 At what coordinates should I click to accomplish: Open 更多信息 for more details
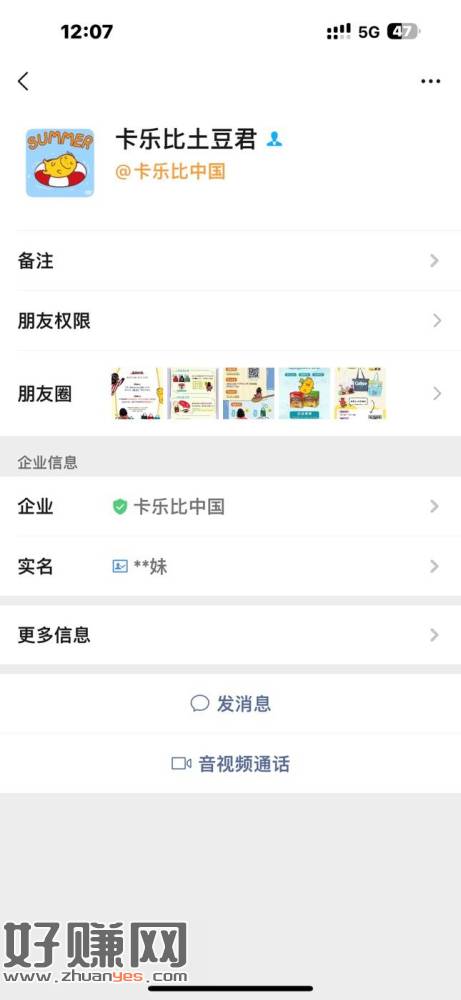tap(230, 635)
